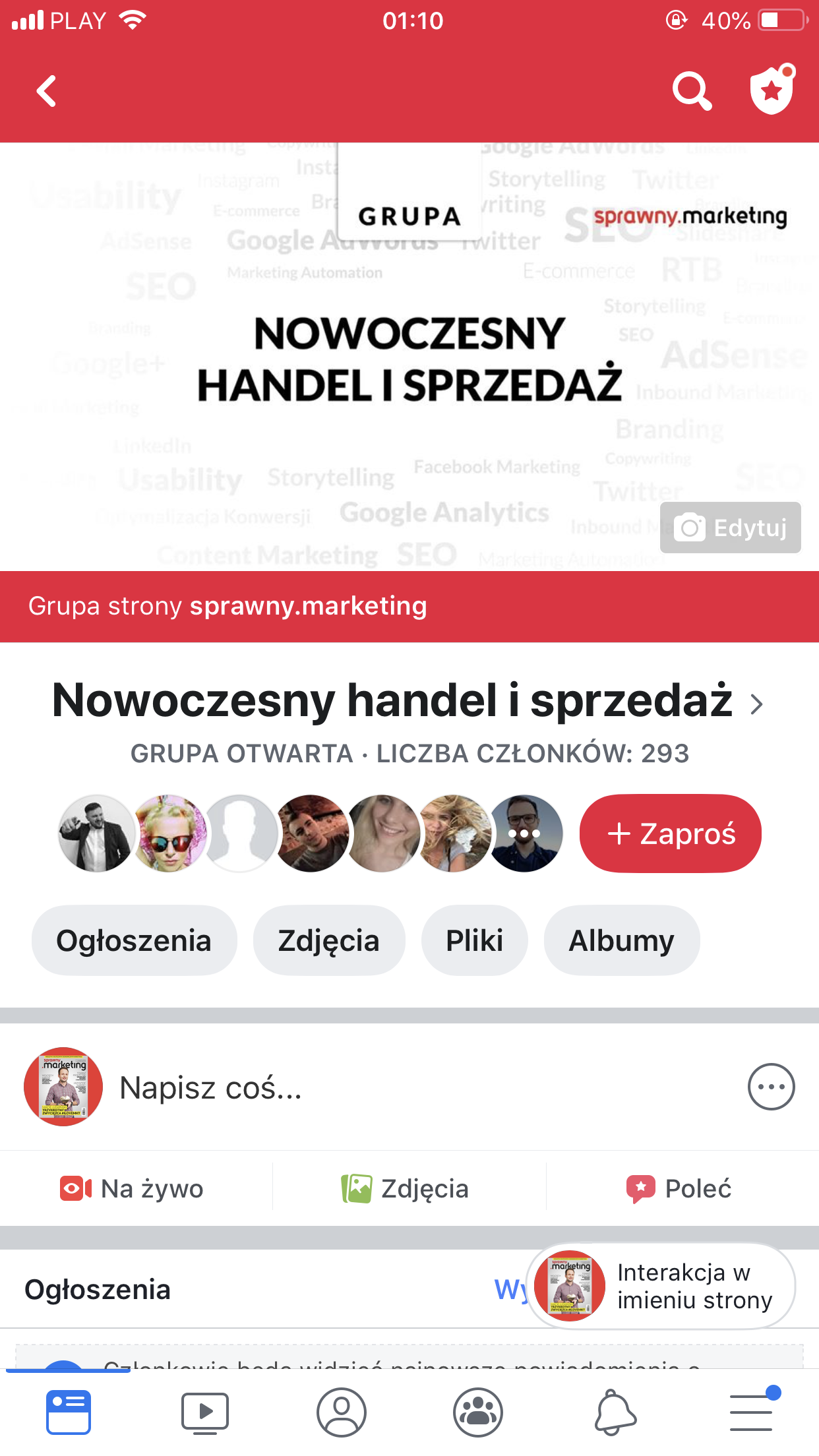Tap Edytuj to change cover photo

click(730, 528)
